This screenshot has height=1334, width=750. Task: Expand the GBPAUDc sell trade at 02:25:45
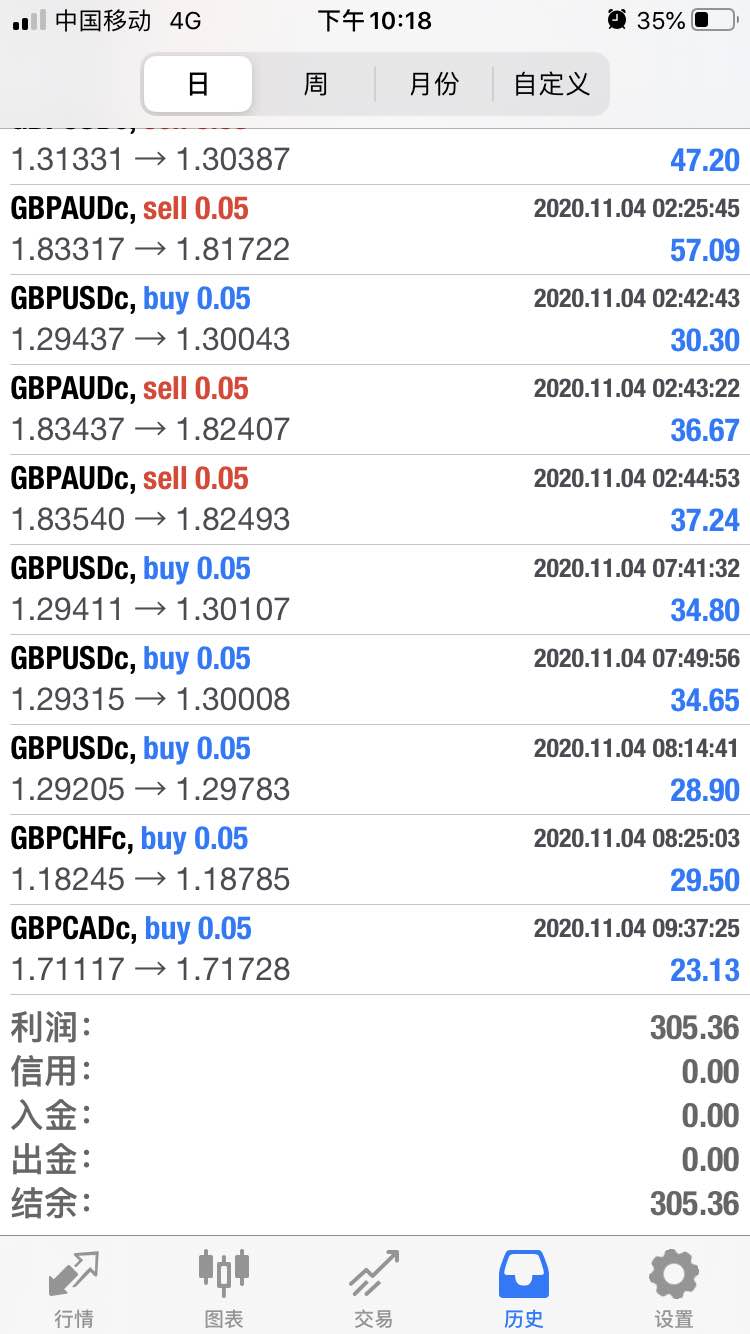coord(375,230)
